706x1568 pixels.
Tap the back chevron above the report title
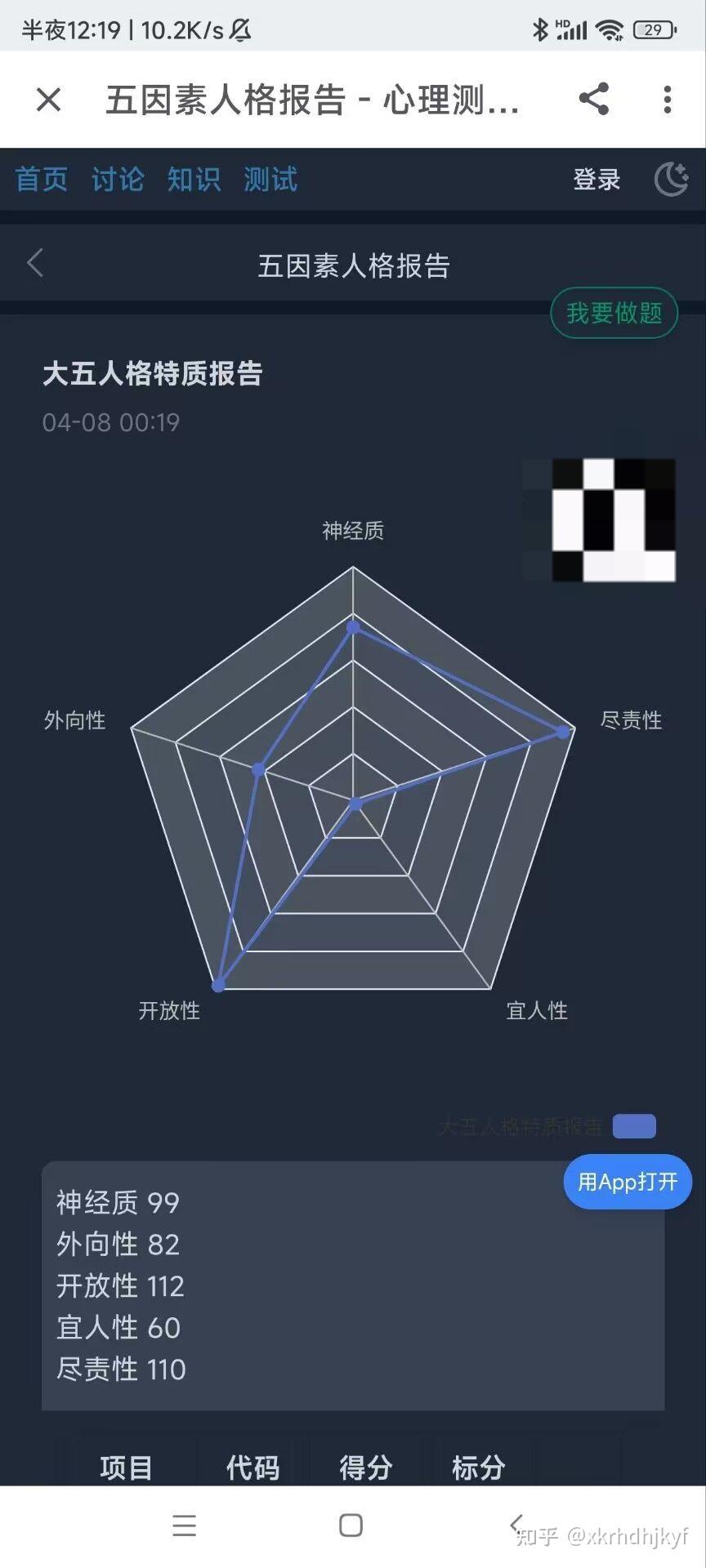click(35, 263)
